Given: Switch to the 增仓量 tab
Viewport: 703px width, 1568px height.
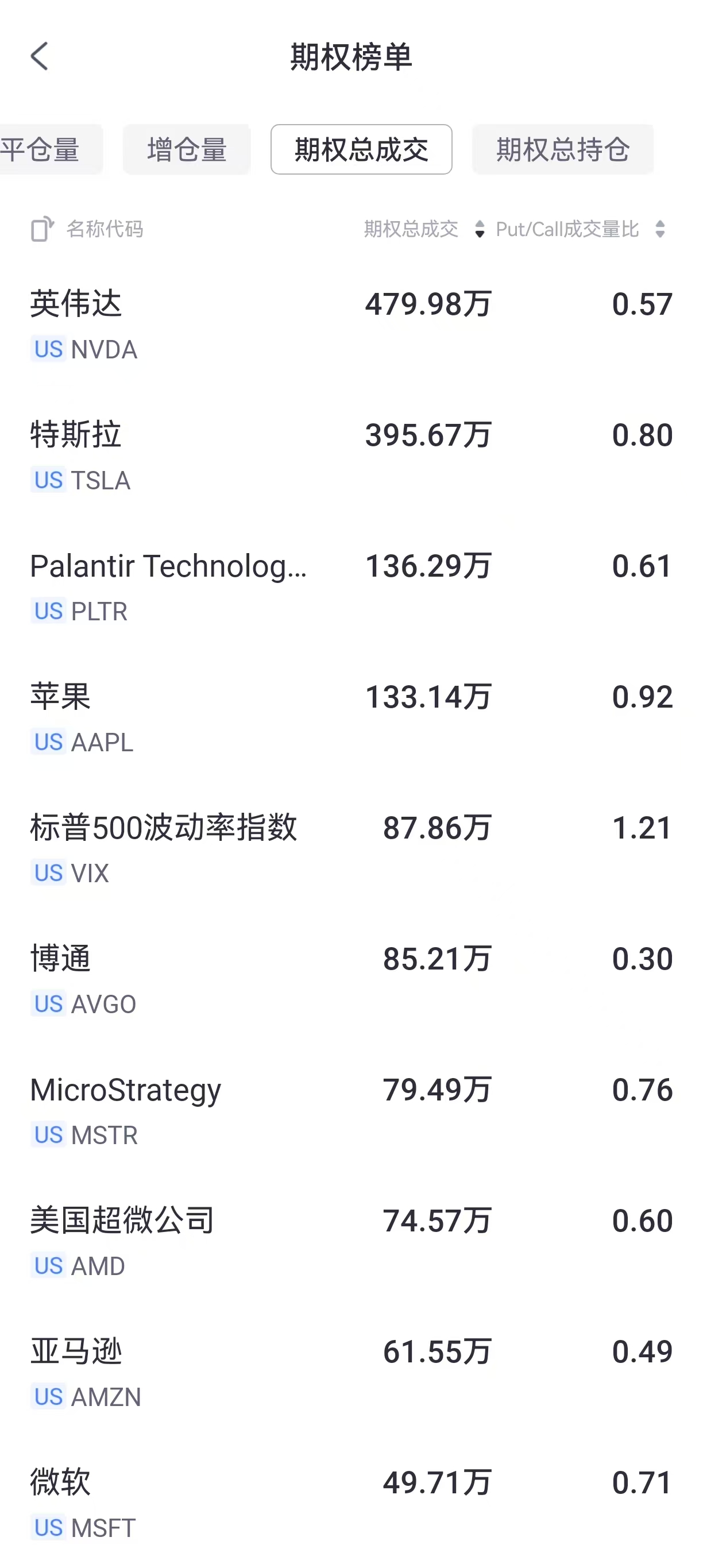Looking at the screenshot, I should point(187,149).
